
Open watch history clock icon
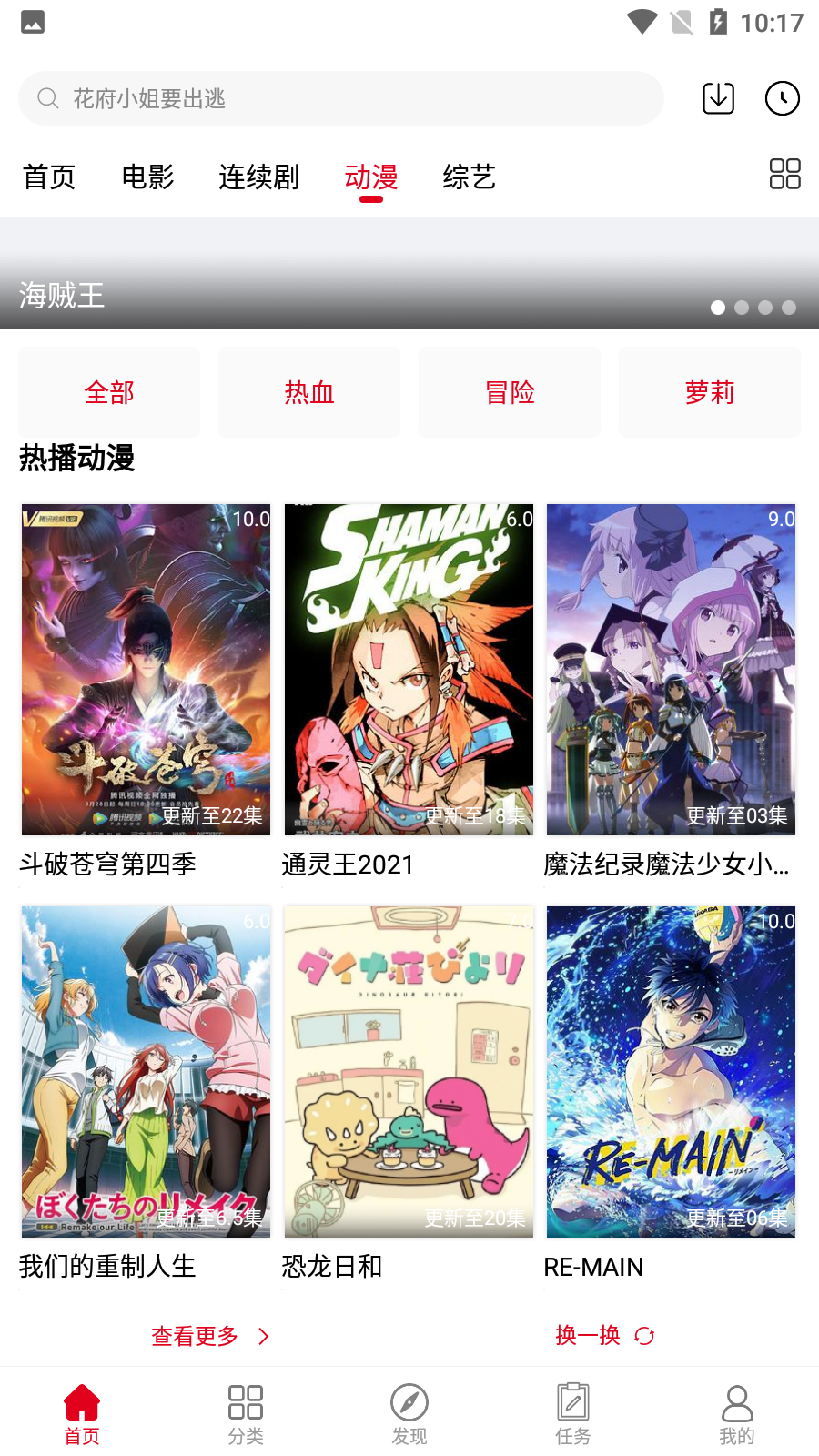click(782, 98)
